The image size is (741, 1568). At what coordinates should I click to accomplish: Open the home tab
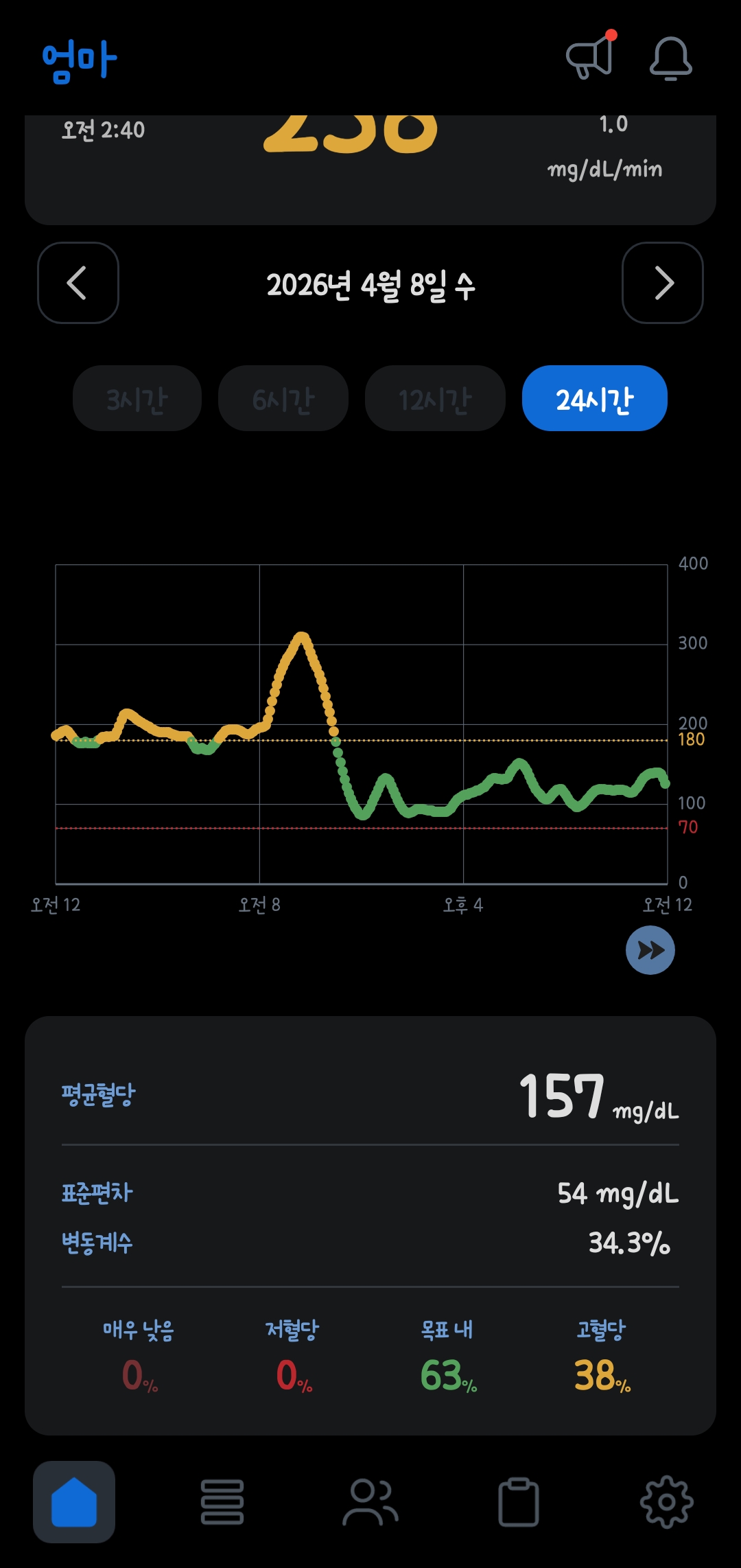[74, 1502]
